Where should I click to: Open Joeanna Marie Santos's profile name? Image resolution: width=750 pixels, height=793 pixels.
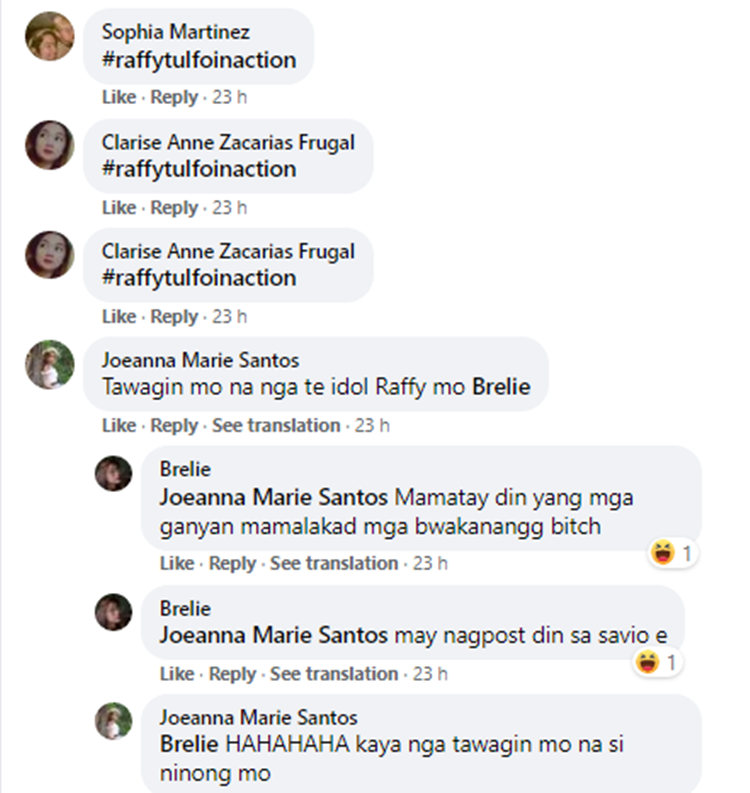200,360
